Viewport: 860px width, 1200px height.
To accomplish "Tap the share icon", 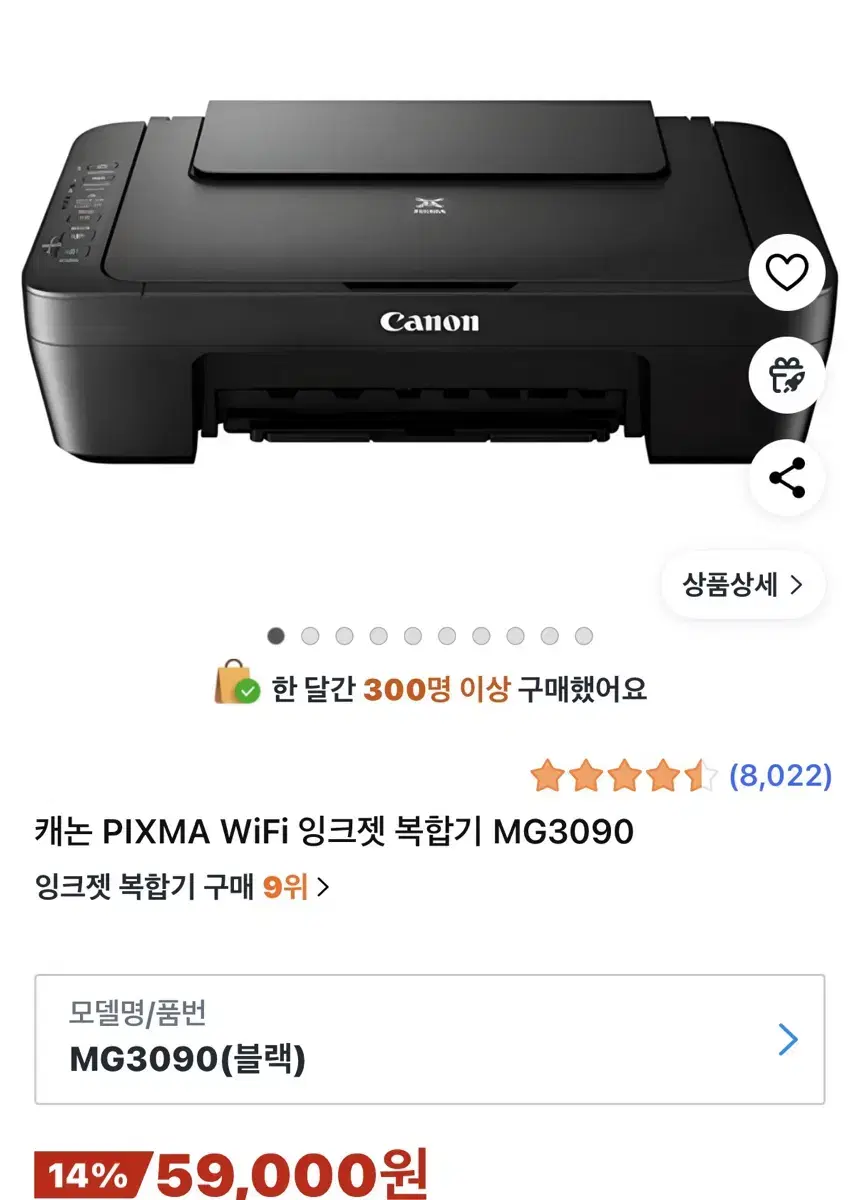I will [x=786, y=478].
